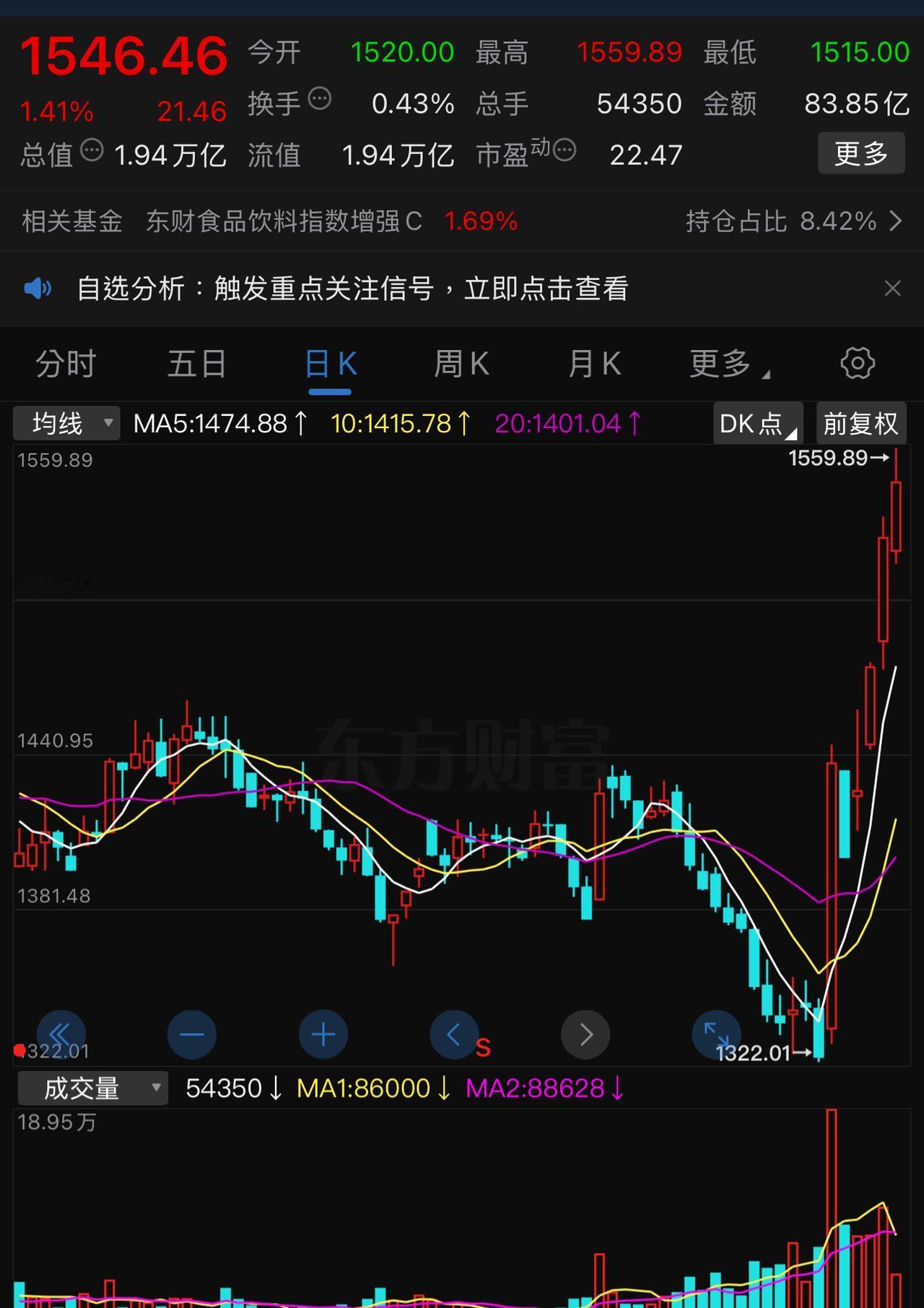Click the 更多 button for more quote details
Viewport: 924px width, 1308px height.
coord(861,152)
